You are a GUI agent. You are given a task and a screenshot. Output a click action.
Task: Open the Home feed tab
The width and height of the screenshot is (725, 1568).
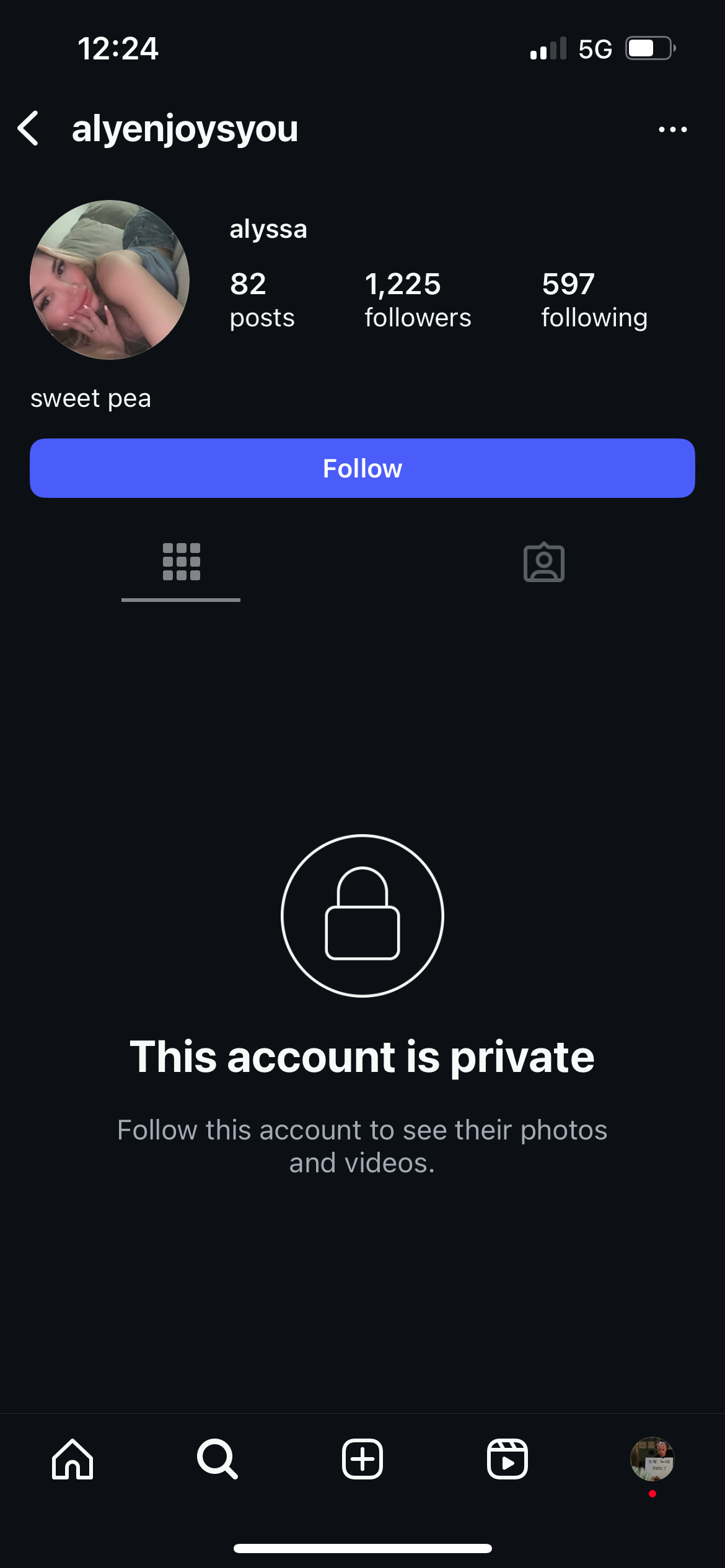click(x=72, y=1459)
